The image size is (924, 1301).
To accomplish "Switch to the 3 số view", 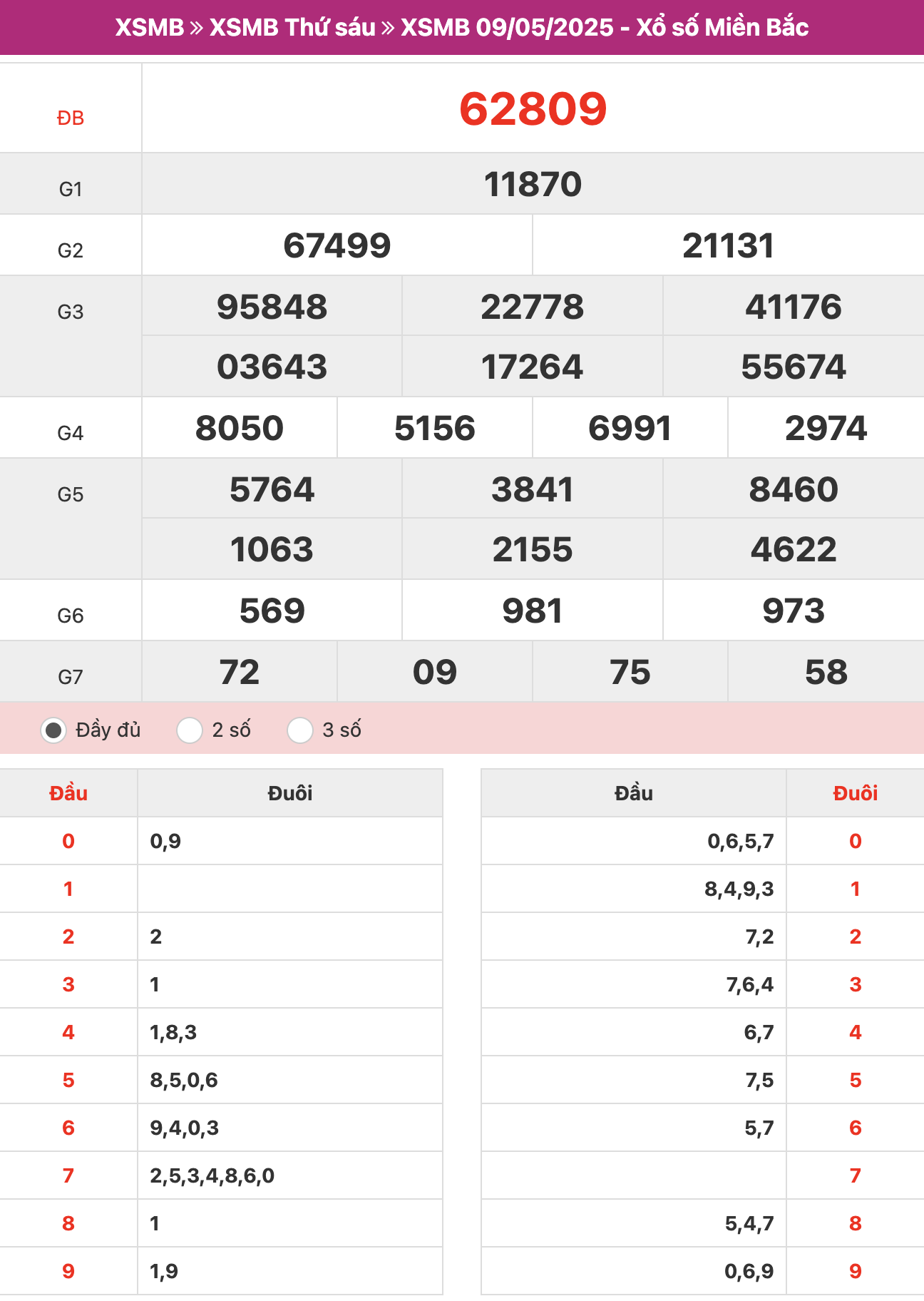I will [300, 730].
